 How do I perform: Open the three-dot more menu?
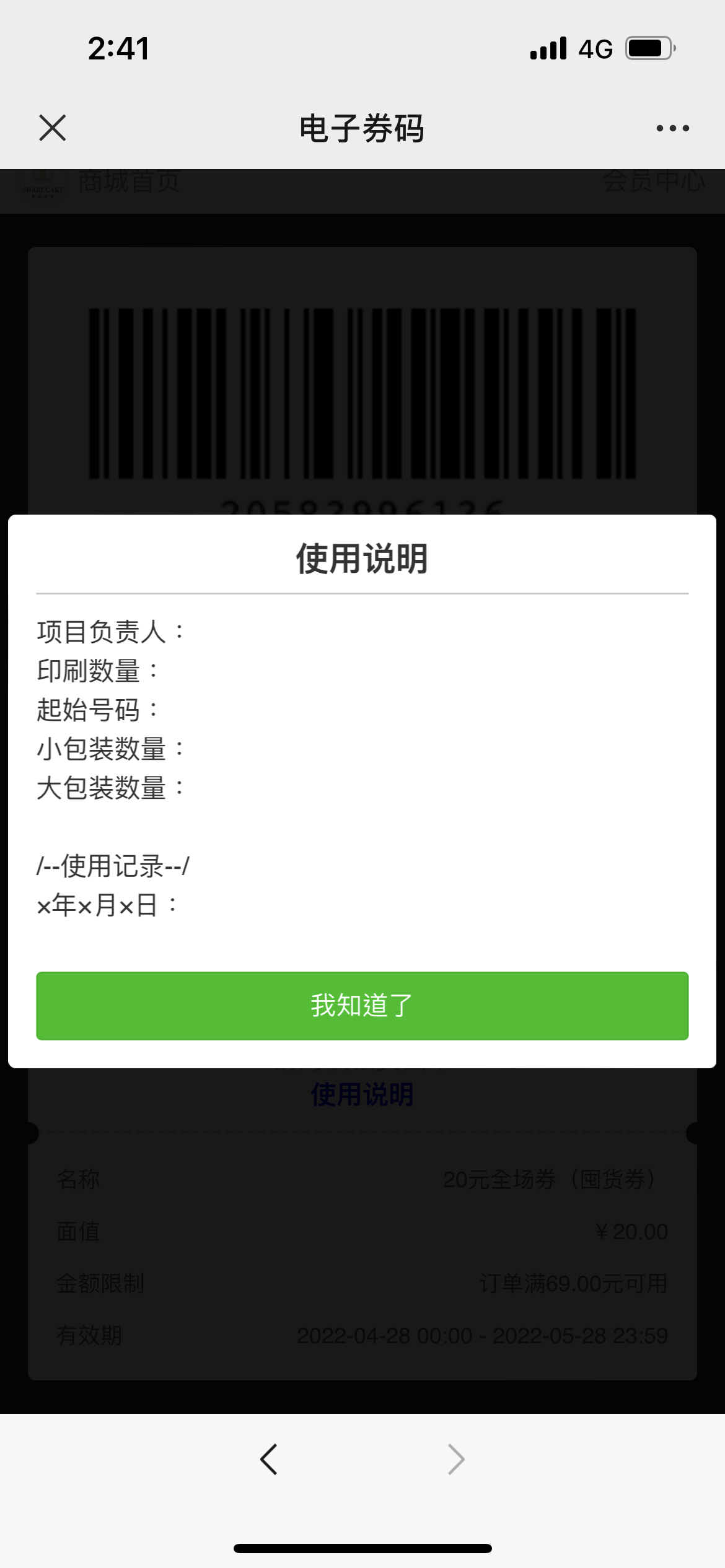tap(672, 128)
